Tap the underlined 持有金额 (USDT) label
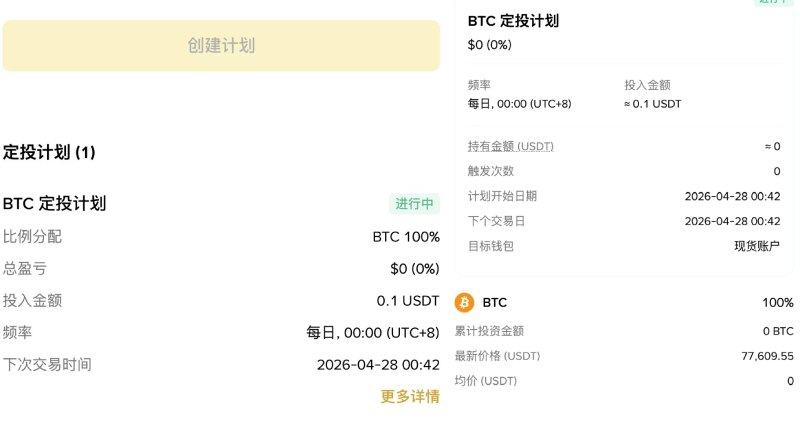 pos(510,146)
